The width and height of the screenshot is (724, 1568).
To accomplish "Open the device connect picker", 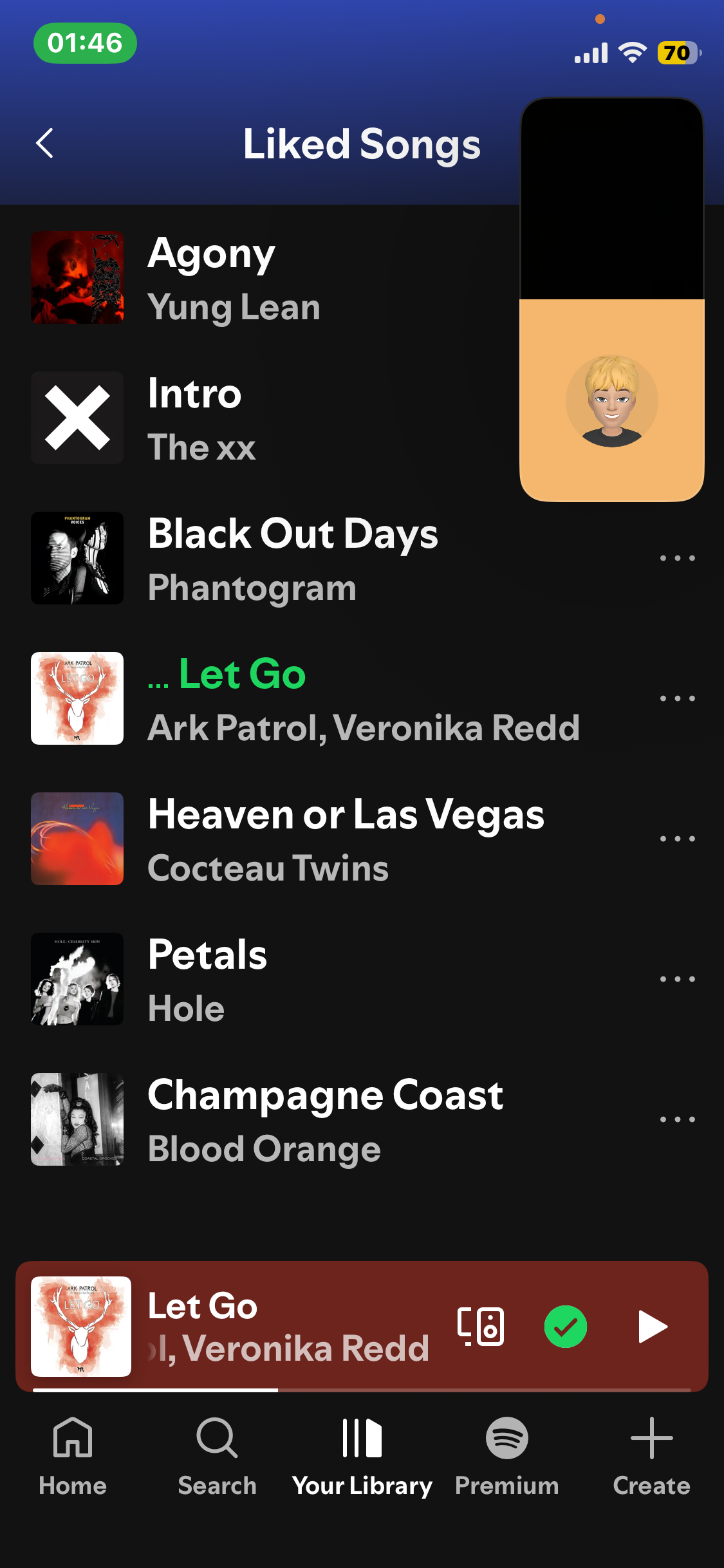I will point(481,1327).
